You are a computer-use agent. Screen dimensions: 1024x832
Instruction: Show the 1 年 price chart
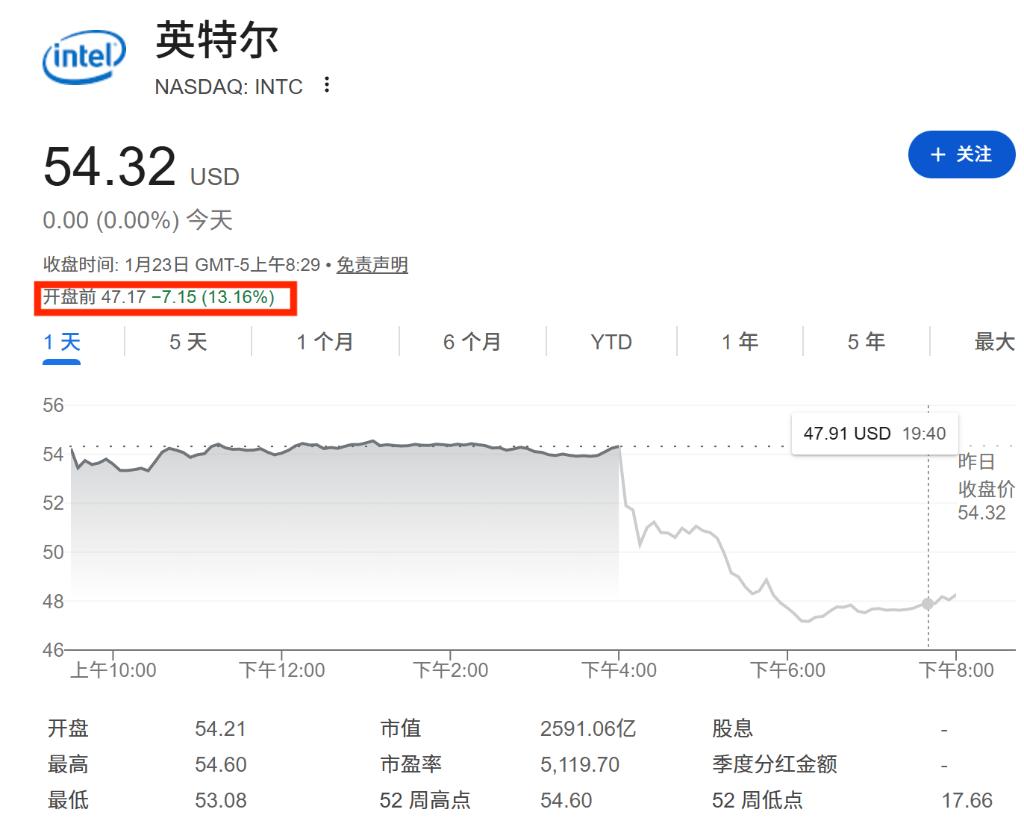[x=740, y=342]
